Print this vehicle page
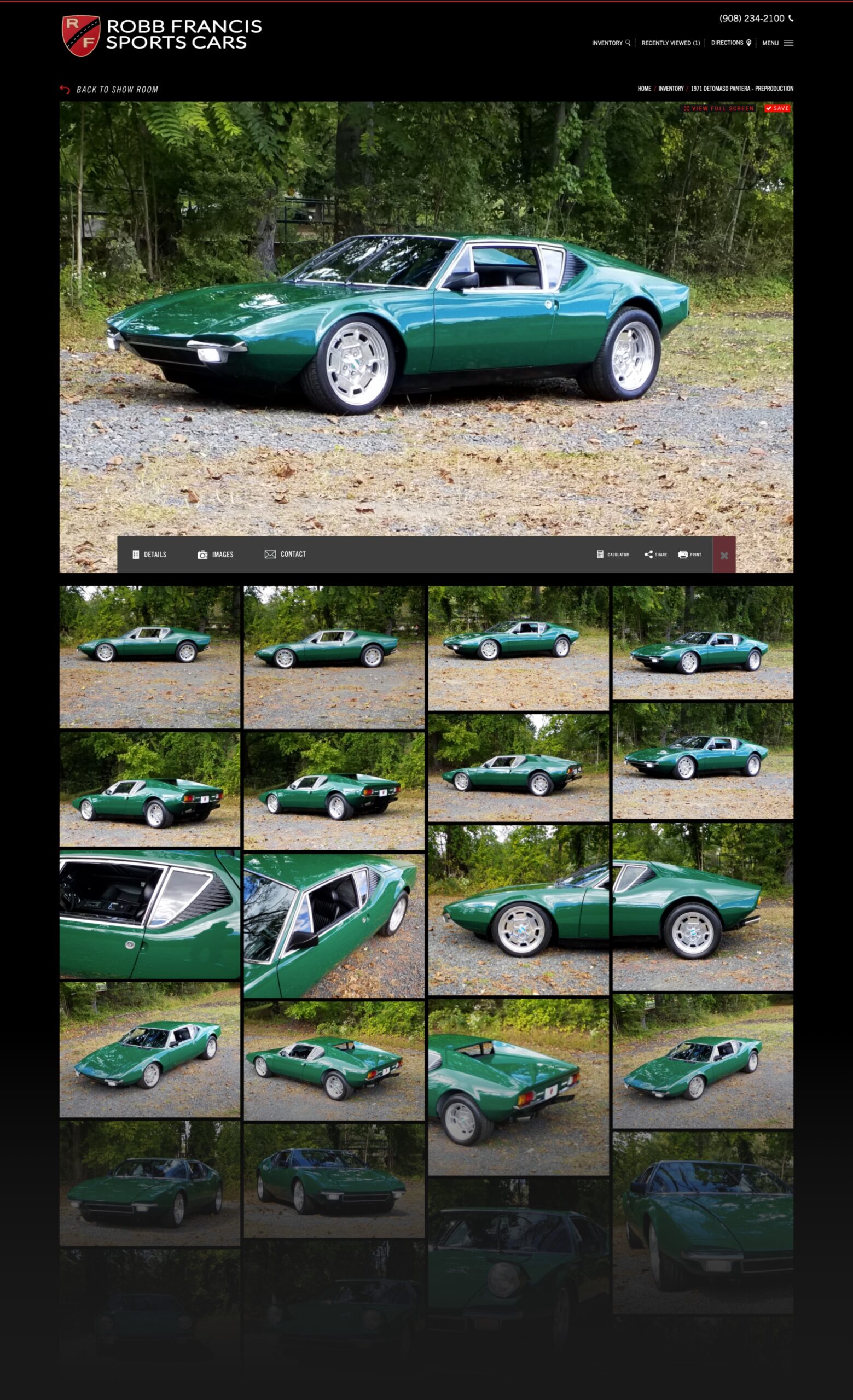The height and width of the screenshot is (1400, 853). point(689,554)
